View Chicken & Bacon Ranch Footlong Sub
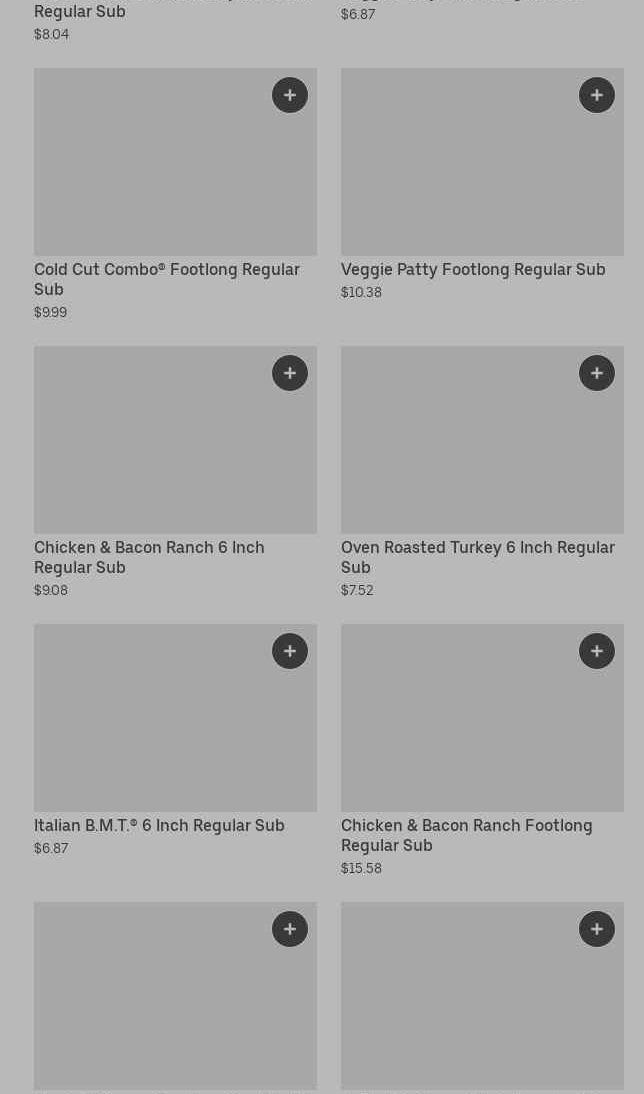This screenshot has height=1094, width=644. pyautogui.click(x=466, y=835)
